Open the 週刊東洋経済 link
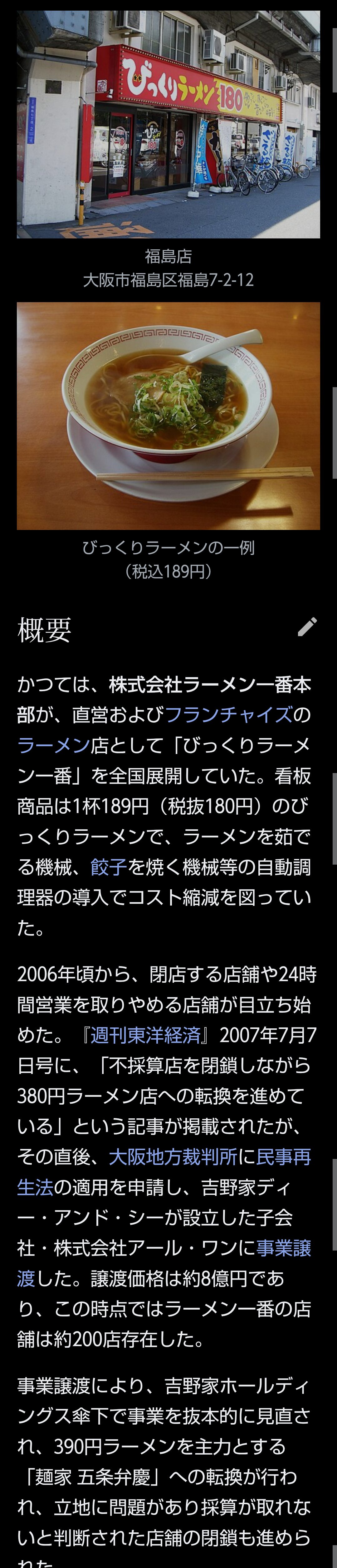Screen dimensions: 337x1568 [145, 1036]
